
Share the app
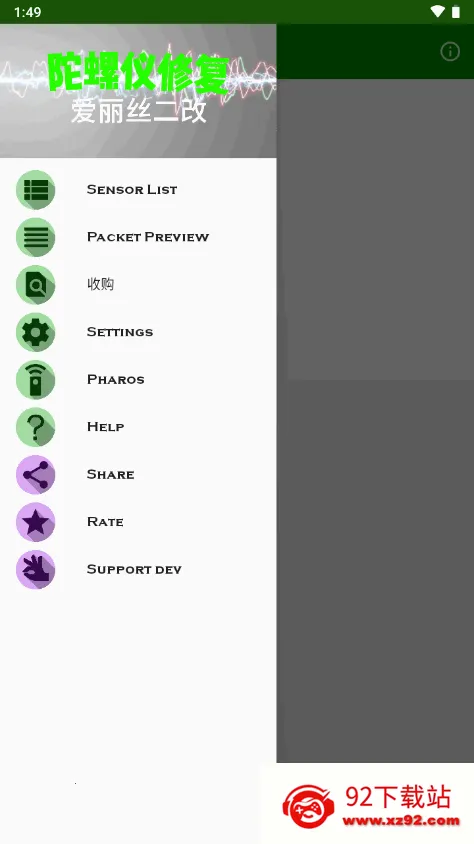point(138,474)
